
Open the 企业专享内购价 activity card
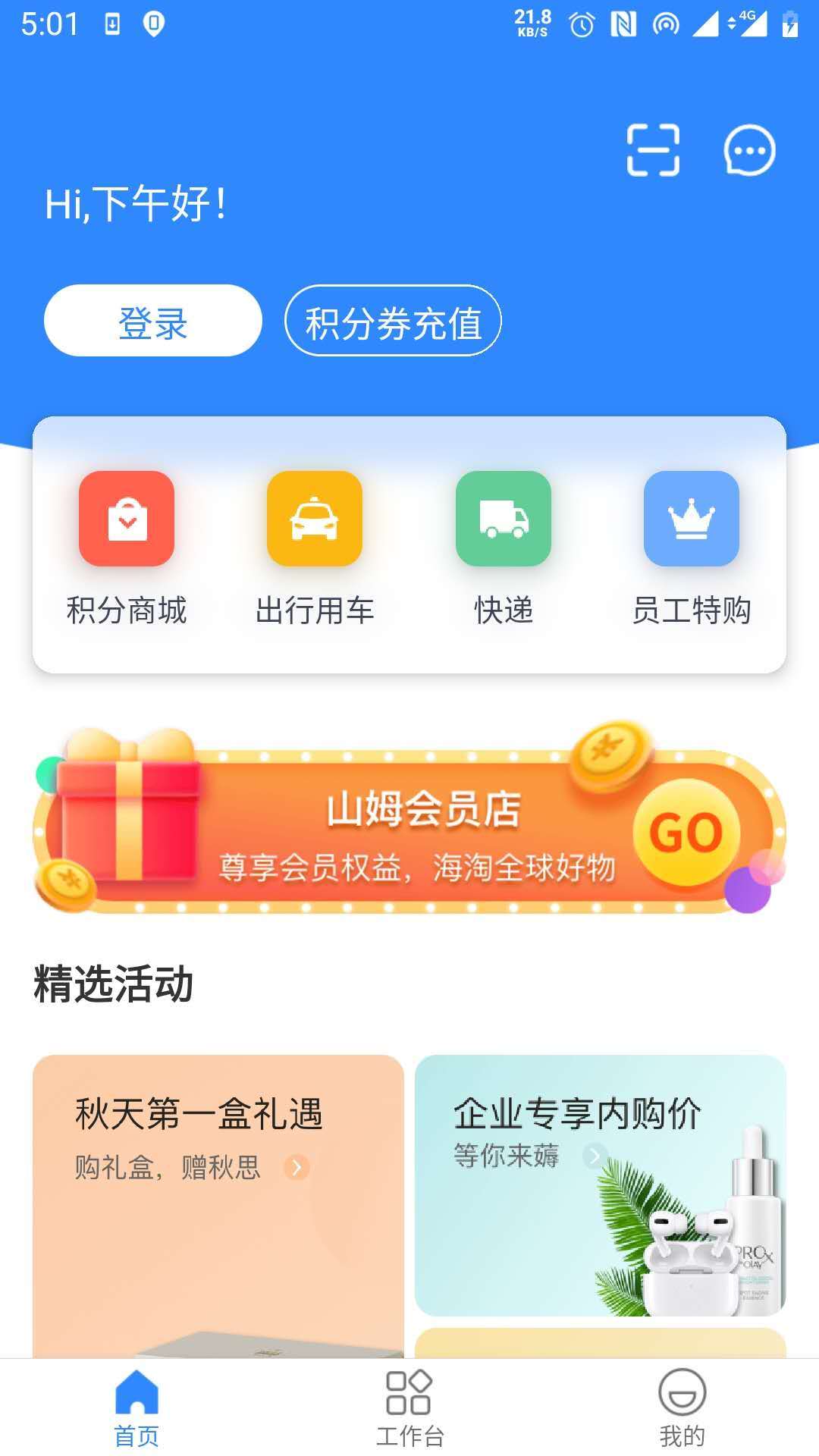(600, 1185)
